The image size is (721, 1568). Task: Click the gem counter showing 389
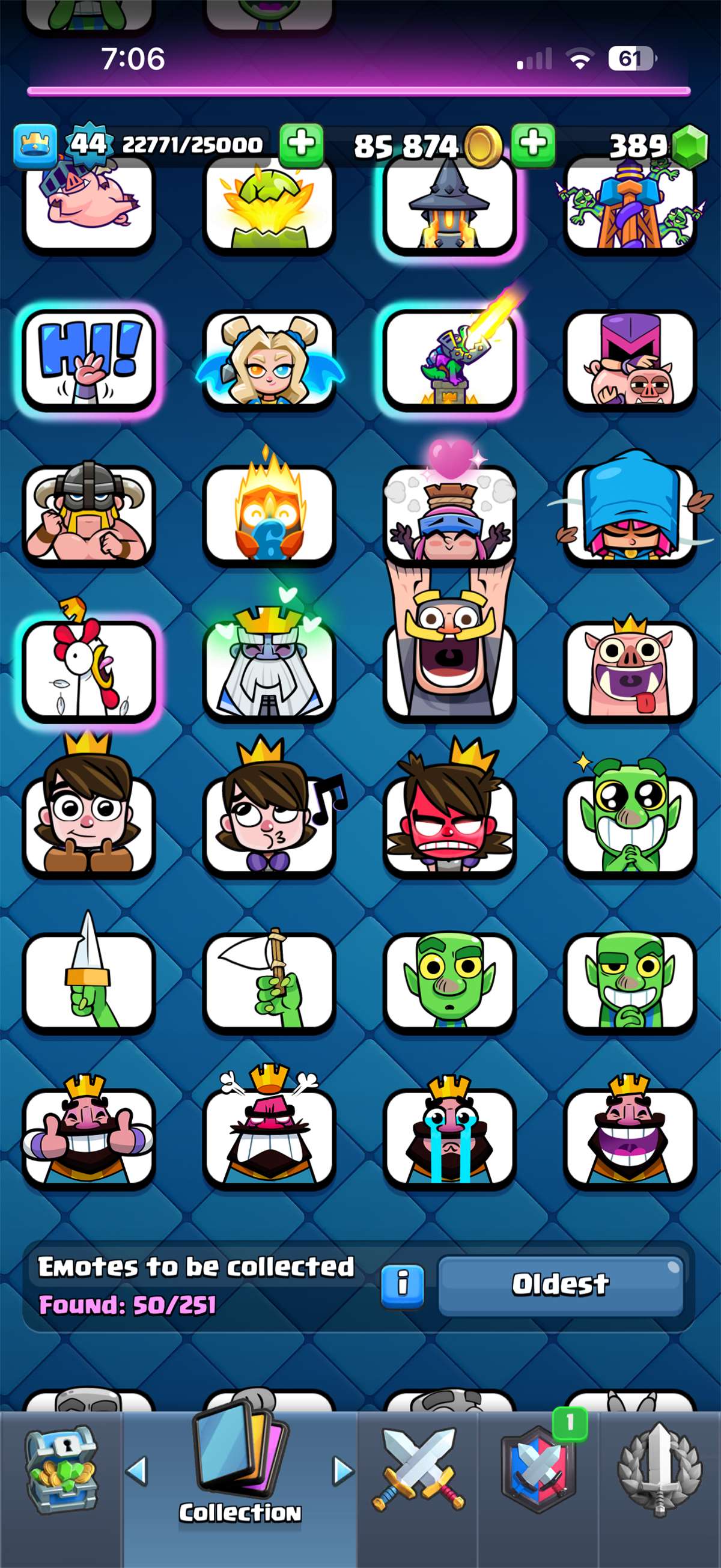click(648, 144)
